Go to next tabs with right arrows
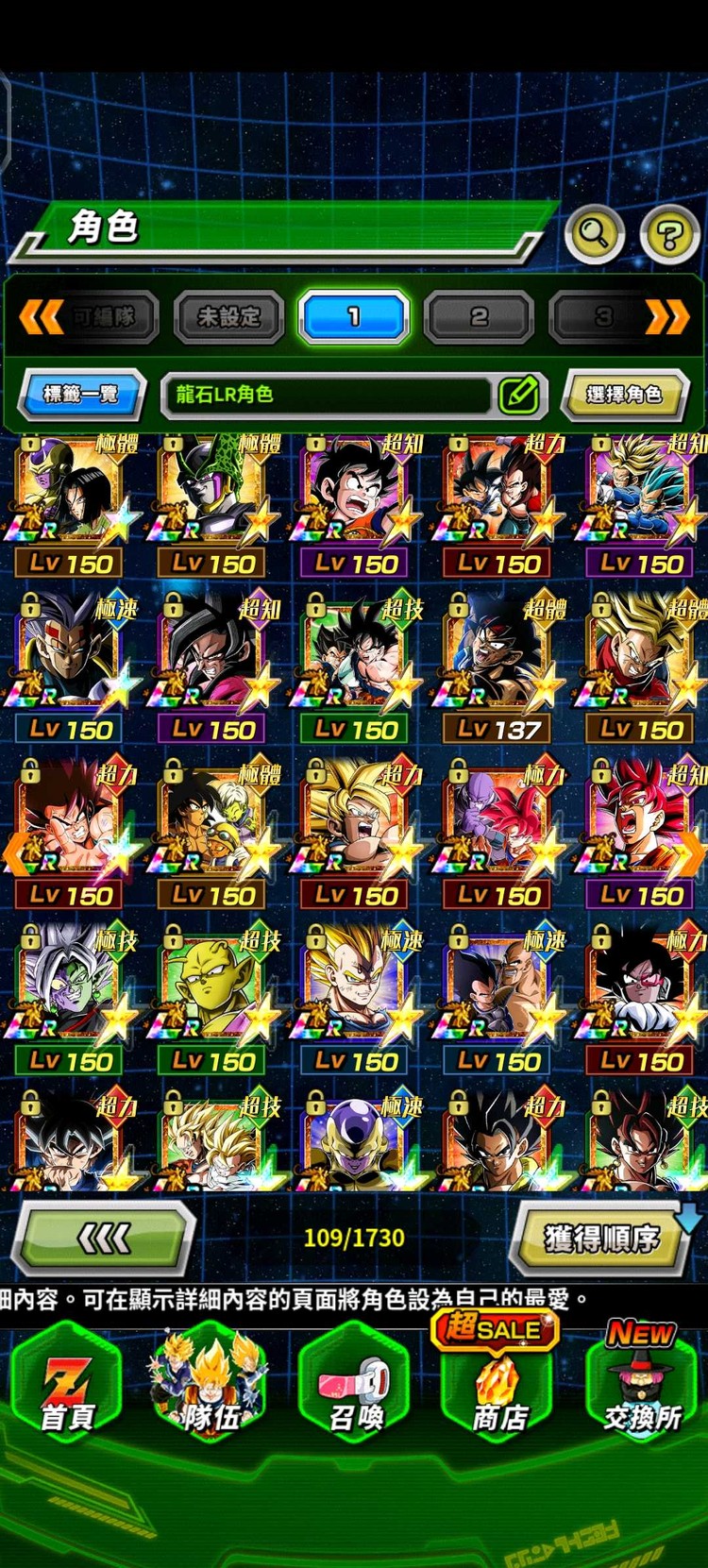 click(x=666, y=317)
